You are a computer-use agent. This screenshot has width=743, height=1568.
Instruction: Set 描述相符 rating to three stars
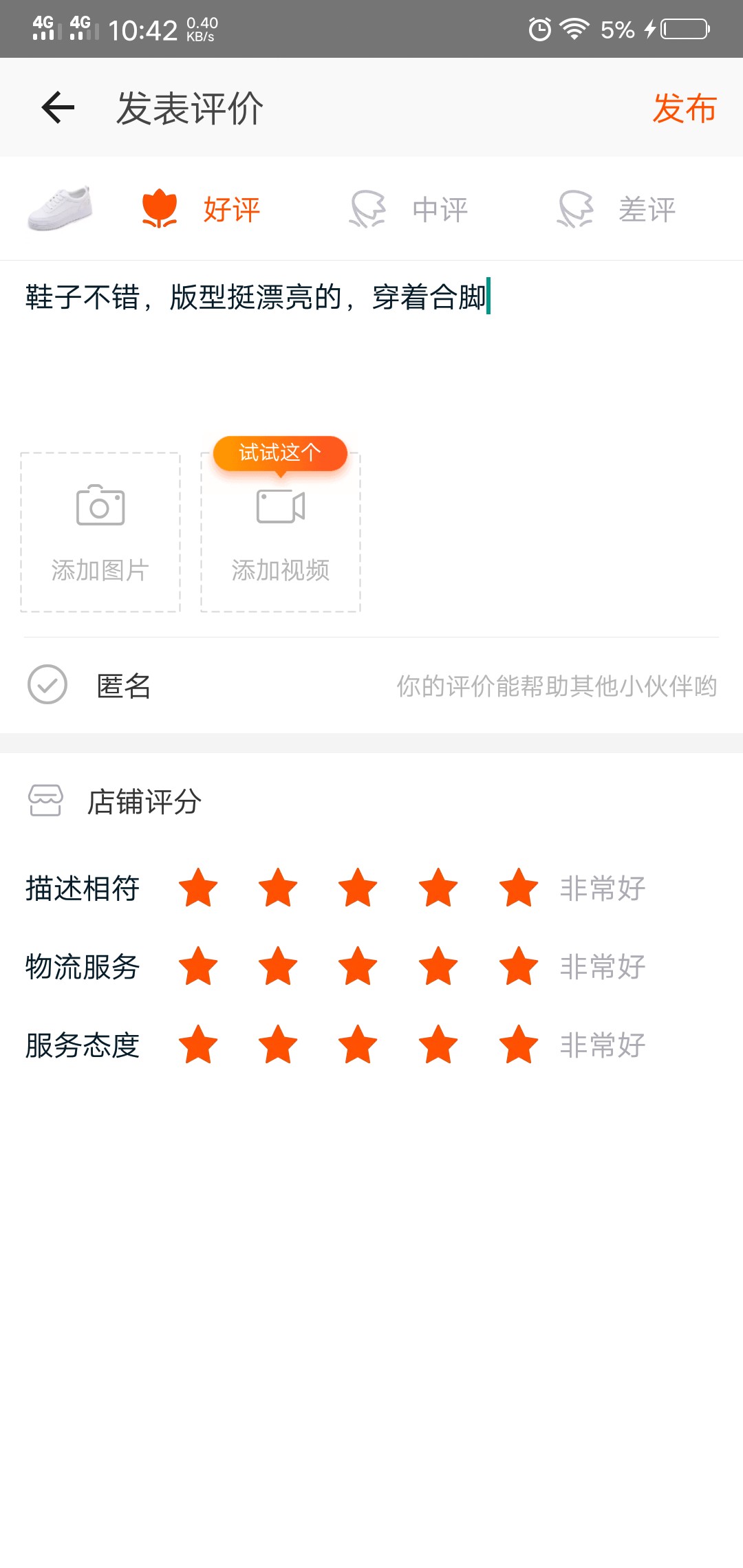(358, 888)
